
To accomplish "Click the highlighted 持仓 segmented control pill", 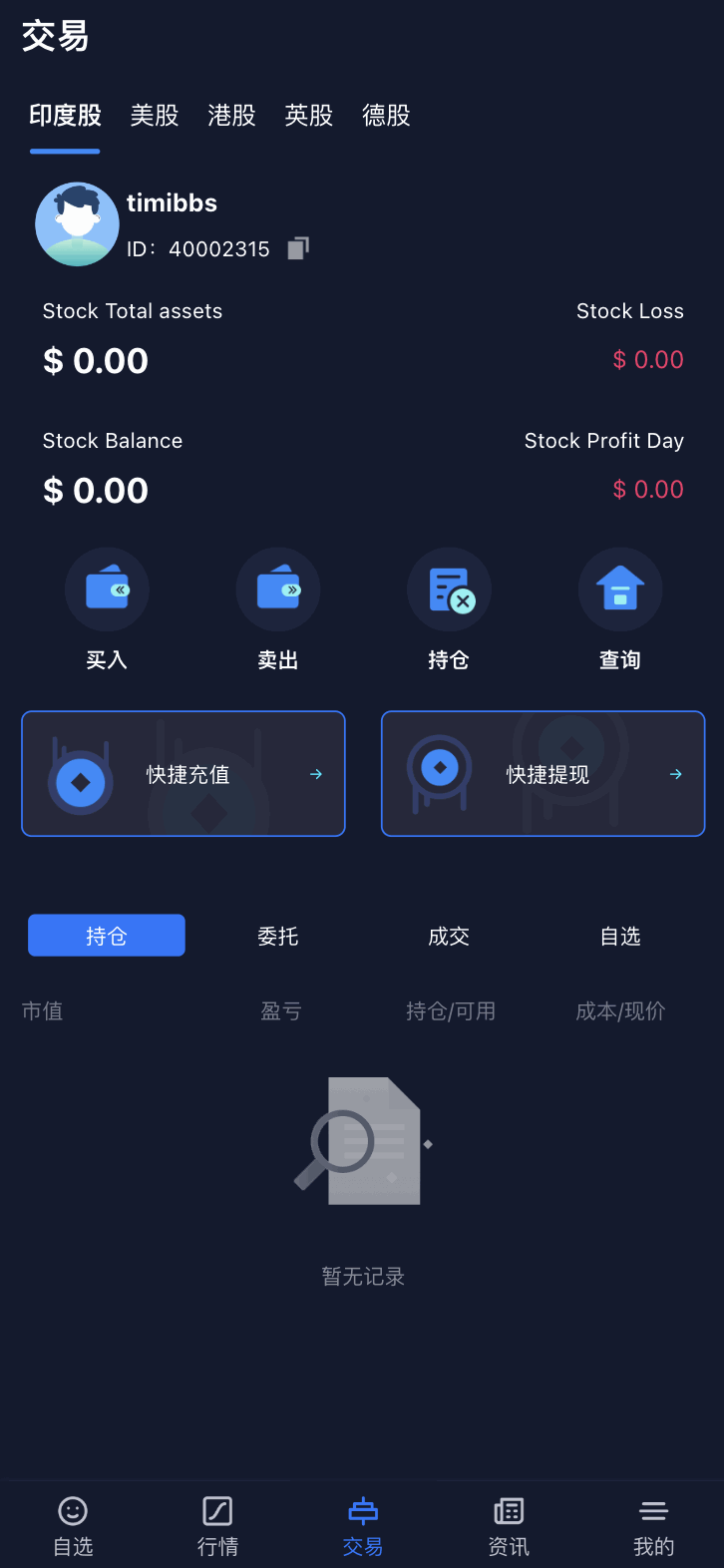I will (x=106, y=936).
